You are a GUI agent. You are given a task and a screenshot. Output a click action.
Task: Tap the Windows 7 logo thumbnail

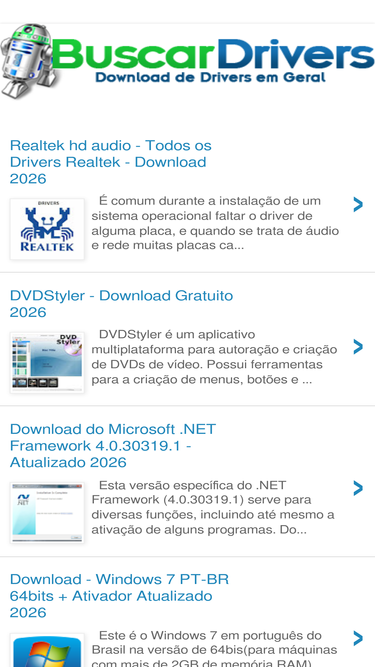(x=47, y=650)
